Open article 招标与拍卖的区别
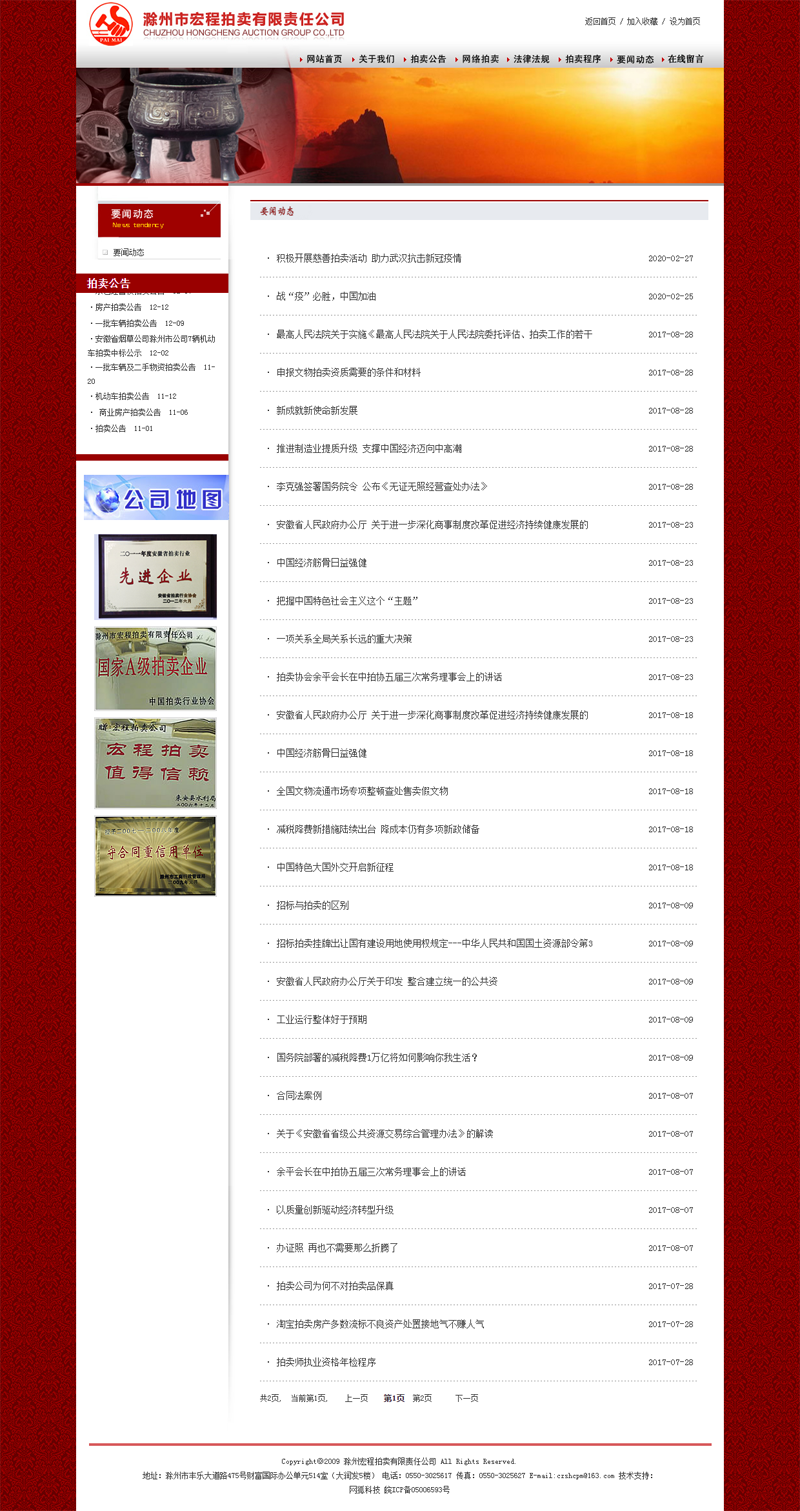800x1511 pixels. 312,906
